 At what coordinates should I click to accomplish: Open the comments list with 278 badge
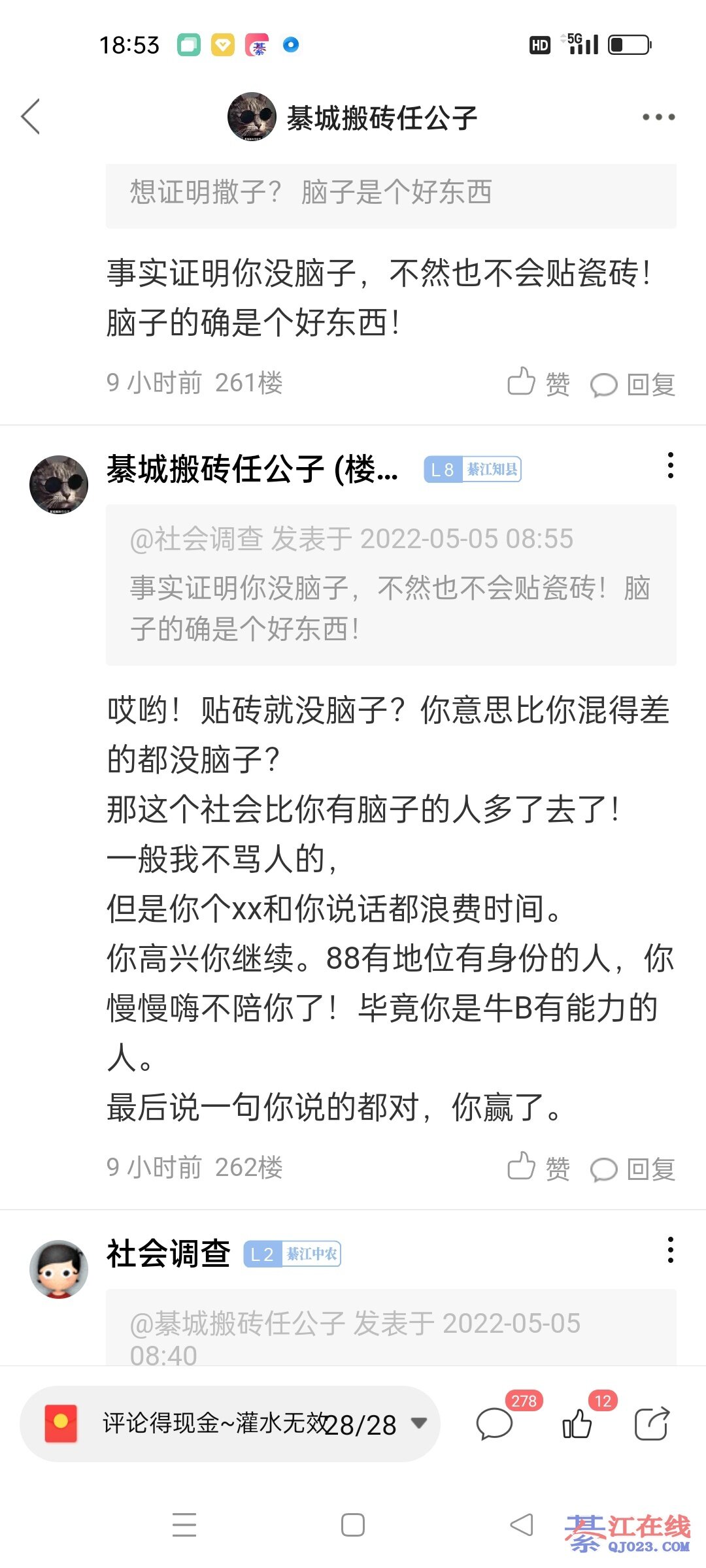[x=495, y=1424]
